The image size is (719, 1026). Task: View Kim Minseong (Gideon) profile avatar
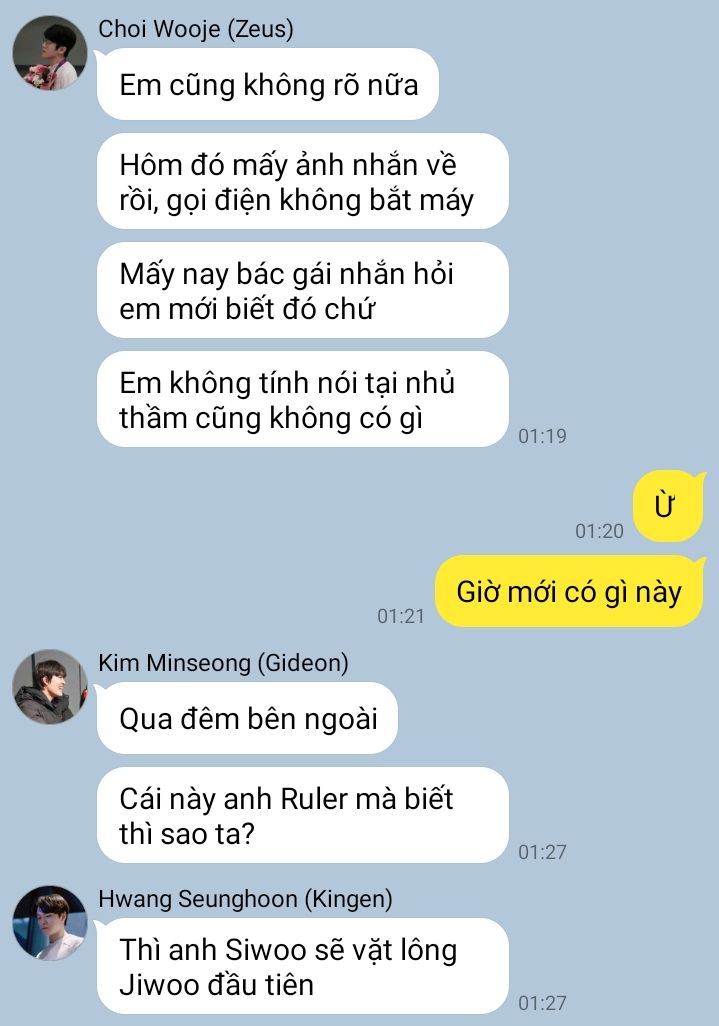click(50, 687)
